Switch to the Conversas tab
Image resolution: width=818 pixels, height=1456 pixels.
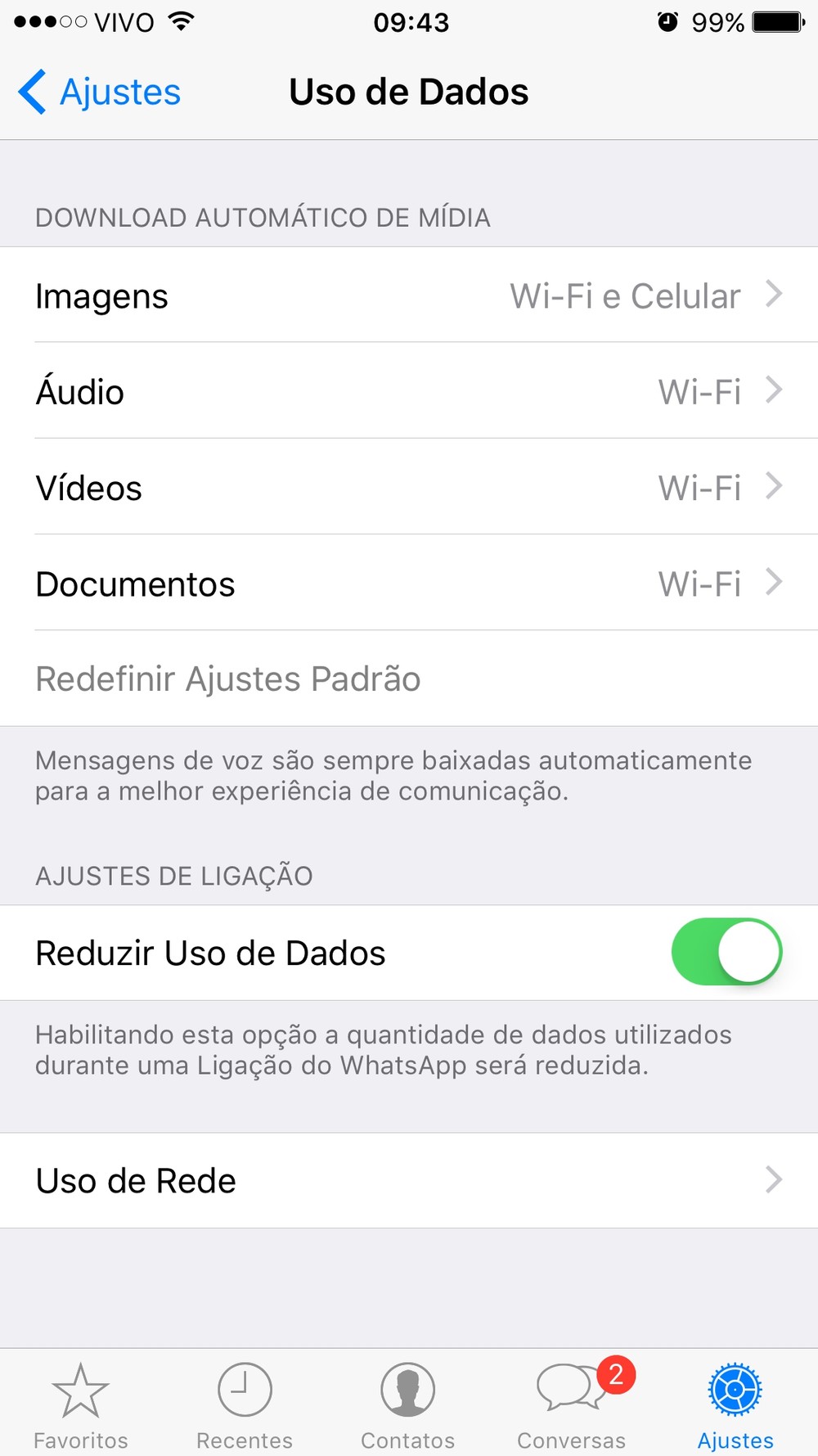coord(572,1404)
